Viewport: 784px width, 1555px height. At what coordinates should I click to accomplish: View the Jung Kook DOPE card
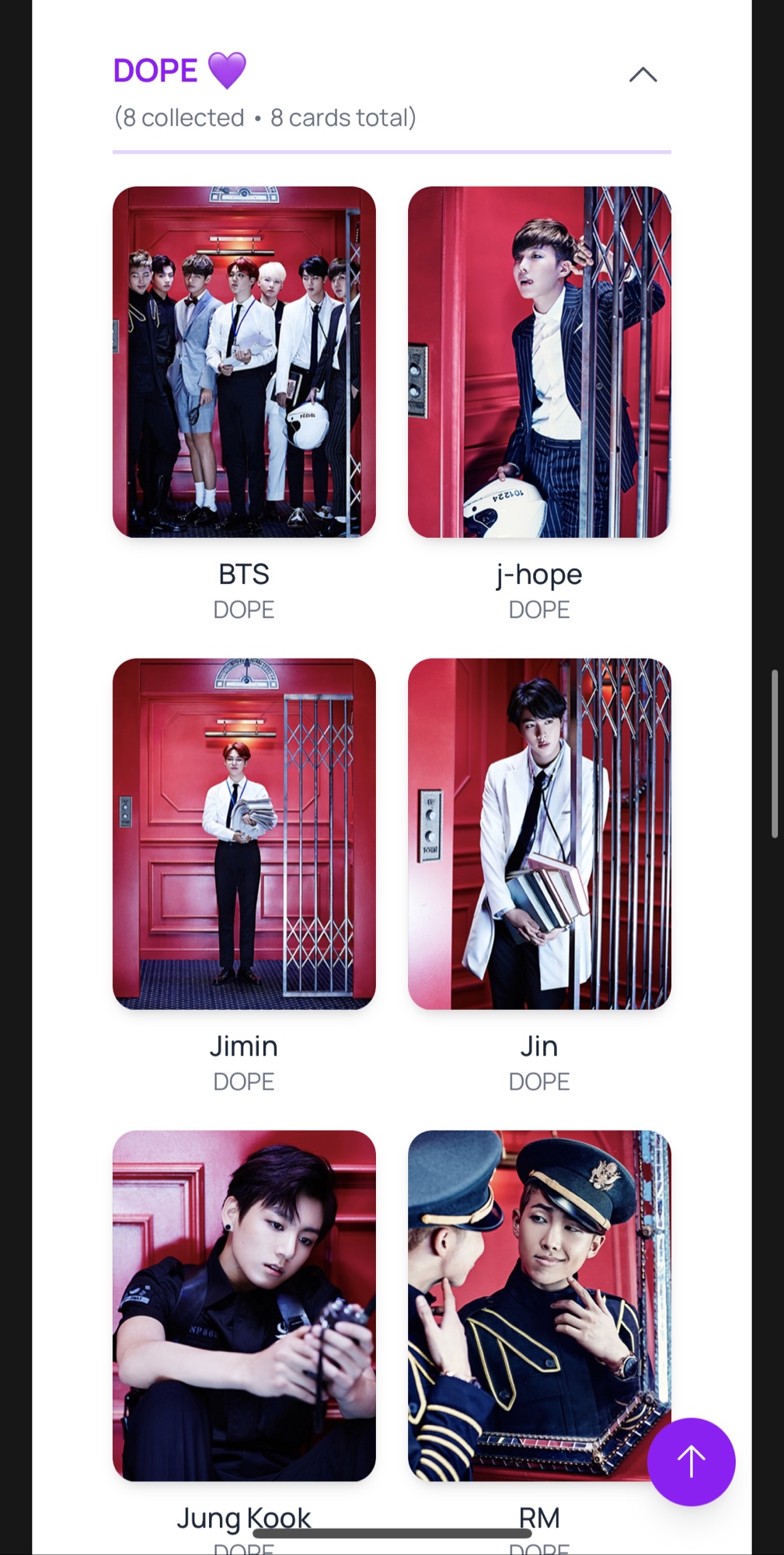tap(244, 1305)
